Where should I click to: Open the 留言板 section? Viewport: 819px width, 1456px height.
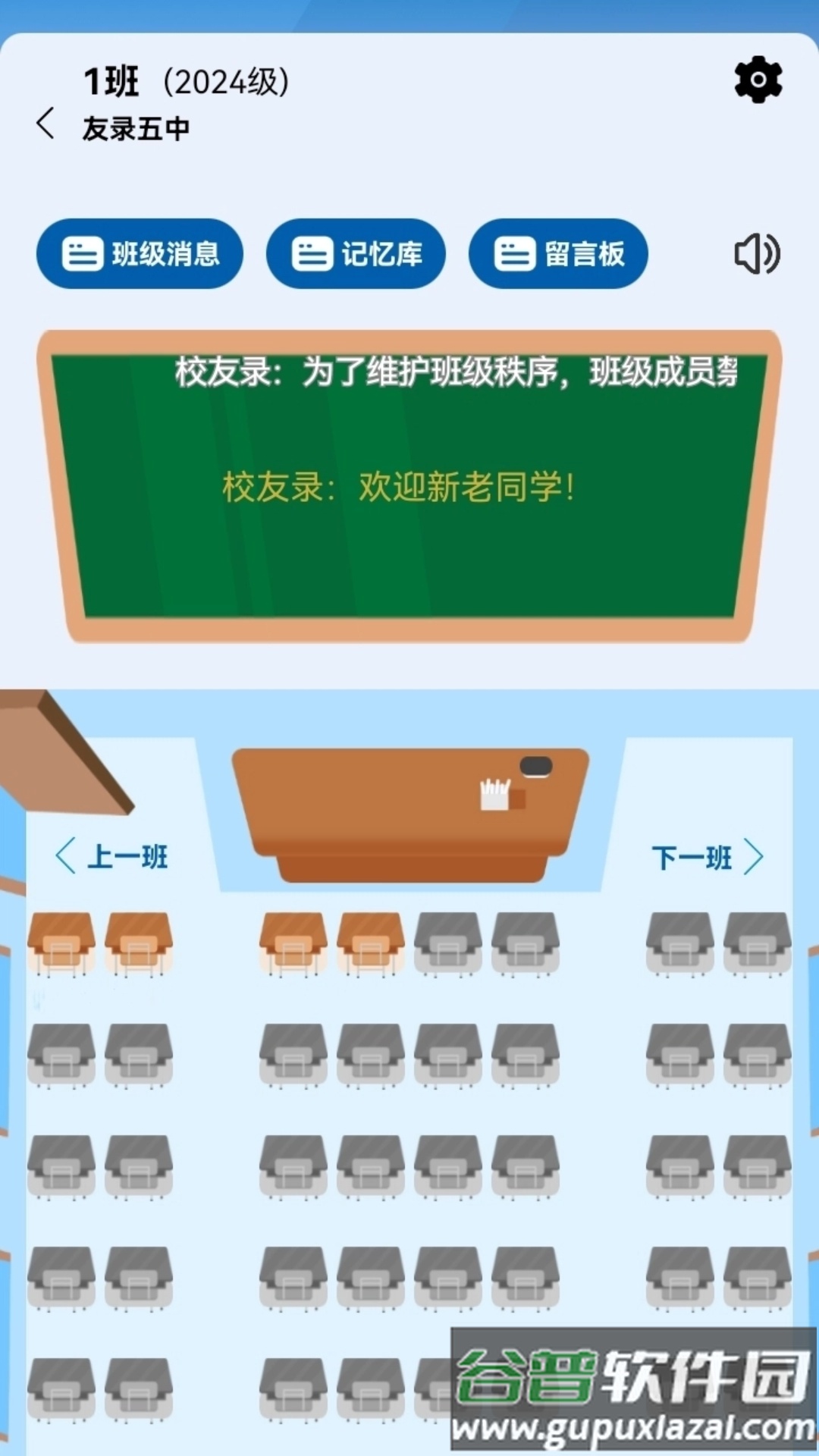tap(558, 253)
